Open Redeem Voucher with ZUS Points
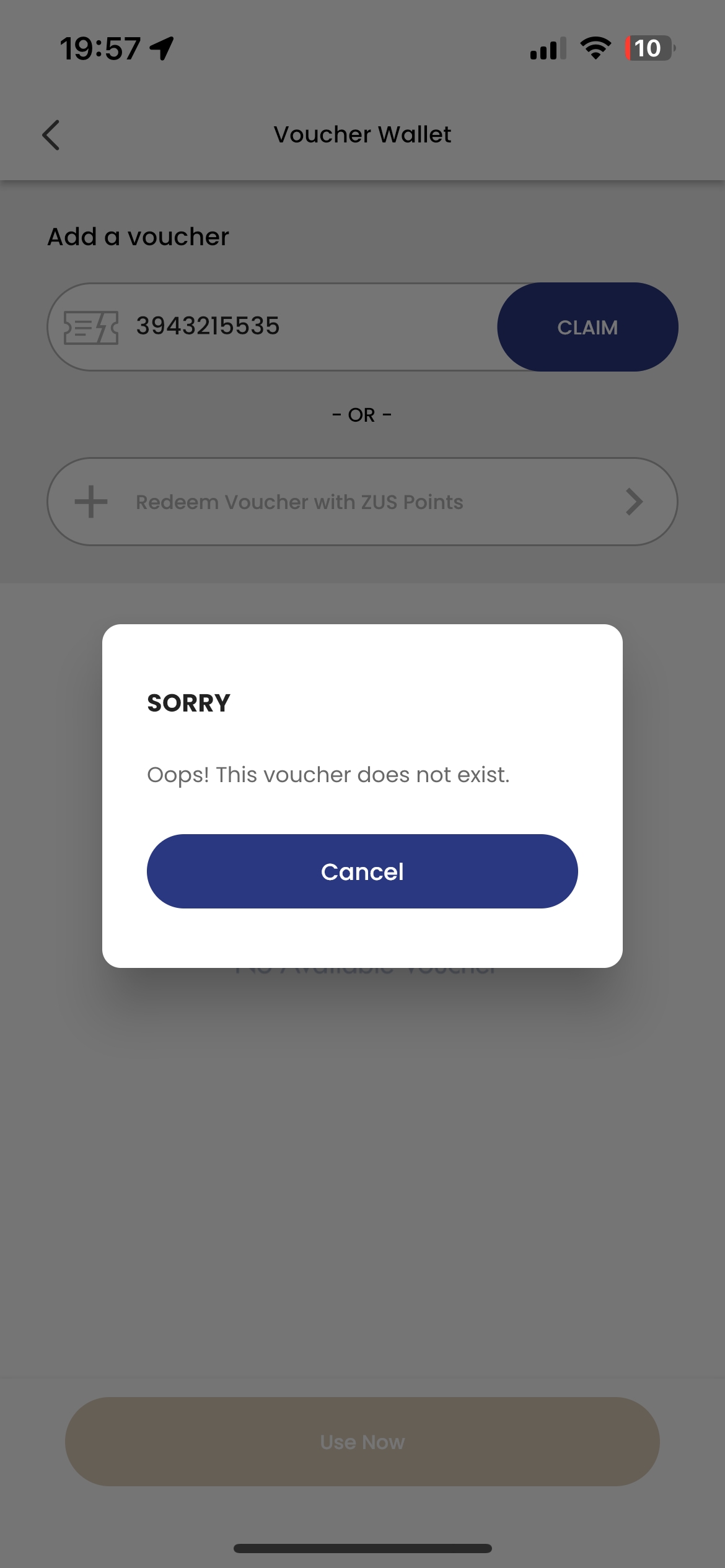 tap(362, 502)
